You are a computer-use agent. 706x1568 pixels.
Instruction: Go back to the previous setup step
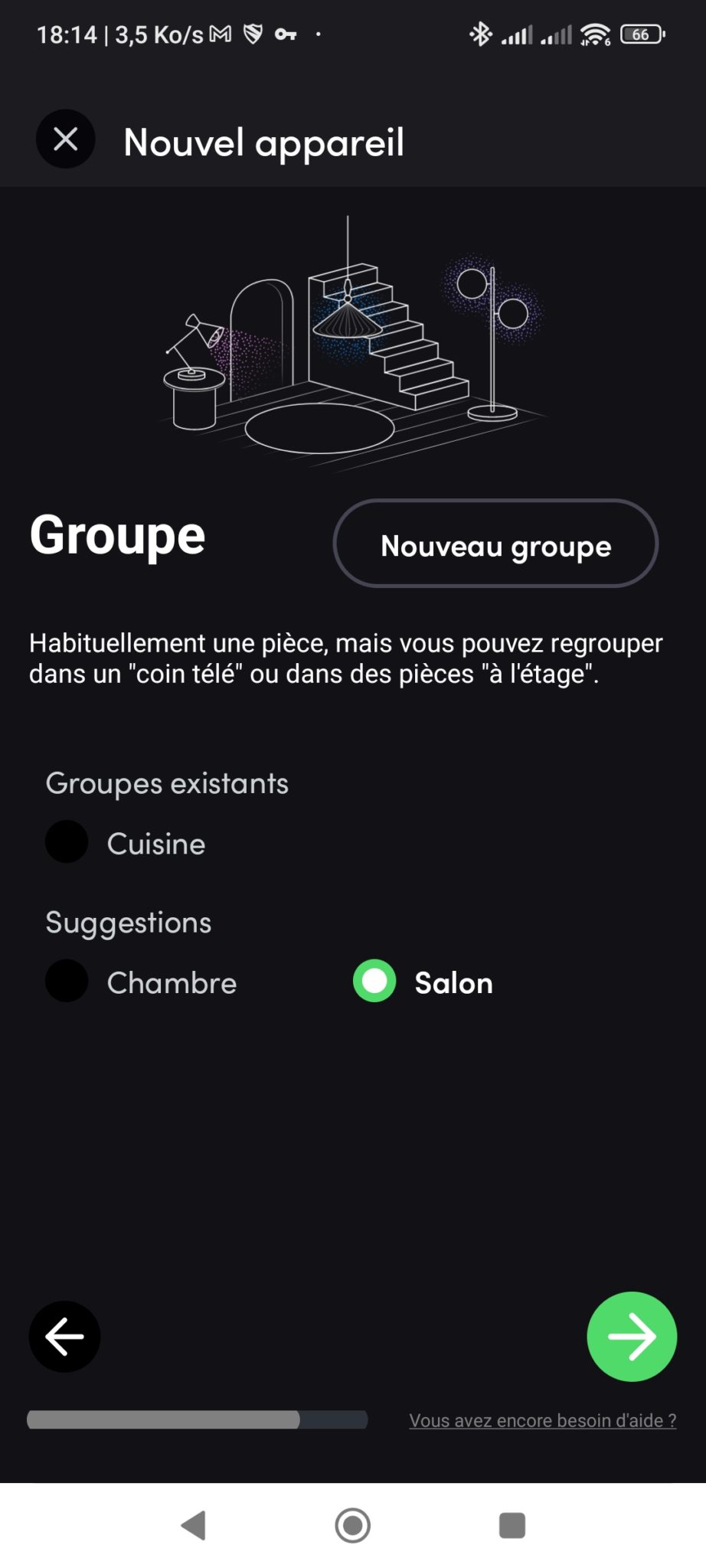click(x=65, y=1337)
